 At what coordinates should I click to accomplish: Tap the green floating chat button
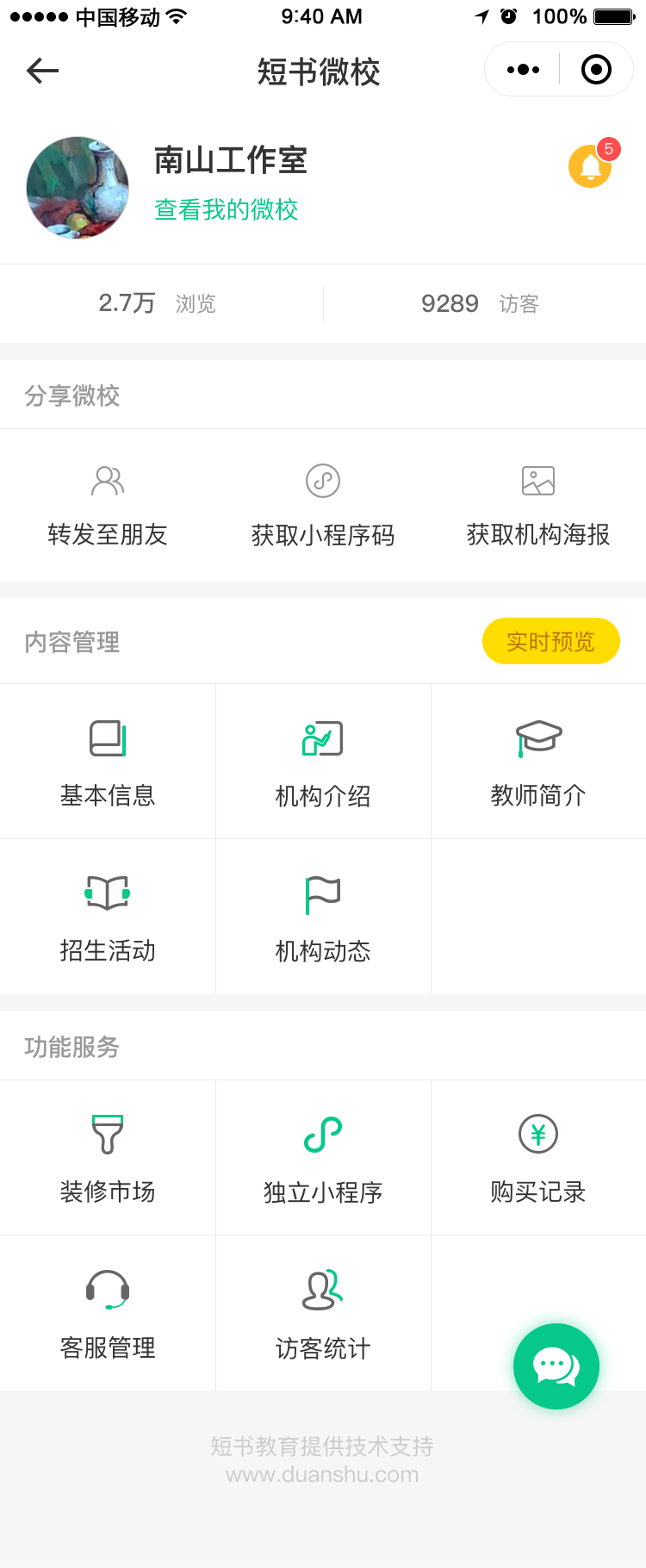pyautogui.click(x=556, y=1366)
